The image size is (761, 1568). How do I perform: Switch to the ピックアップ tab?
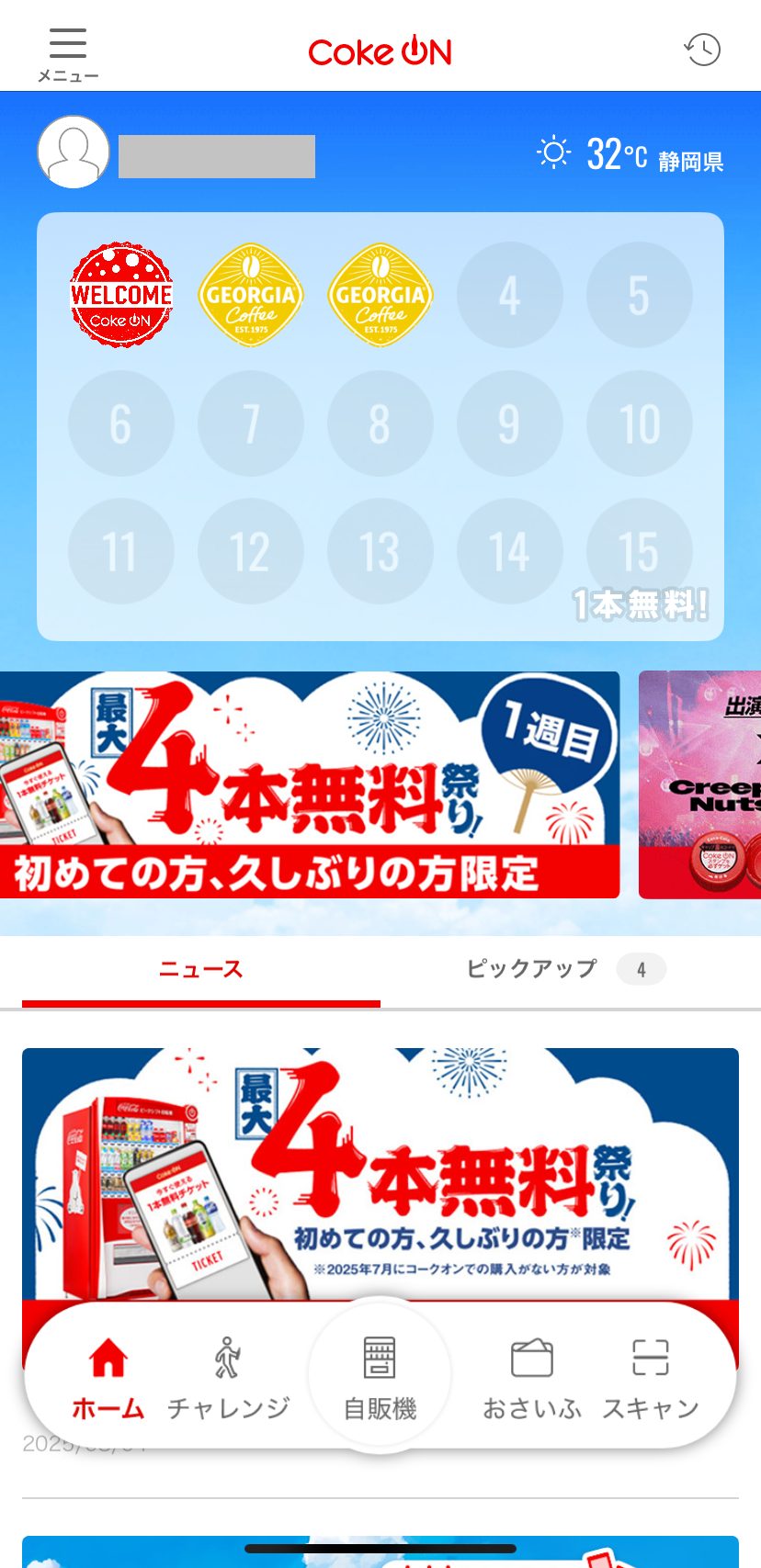[529, 969]
